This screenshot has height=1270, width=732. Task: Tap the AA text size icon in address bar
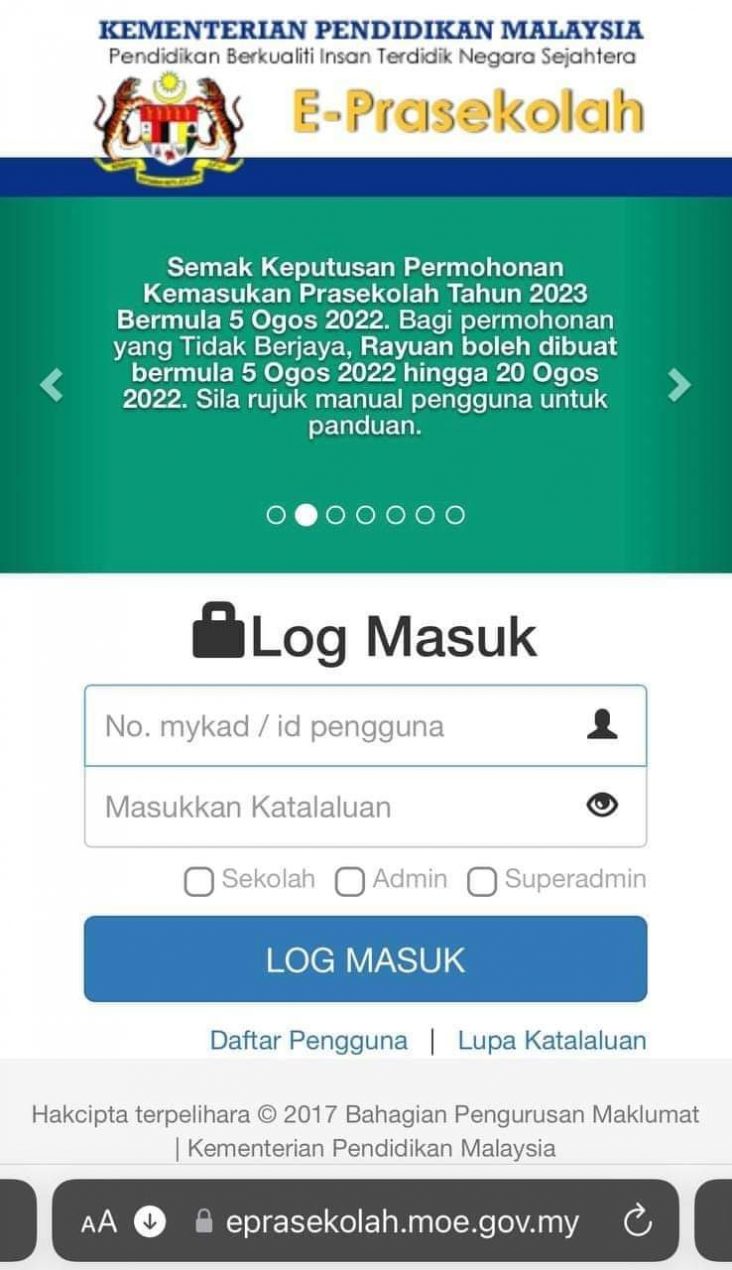(100, 1222)
